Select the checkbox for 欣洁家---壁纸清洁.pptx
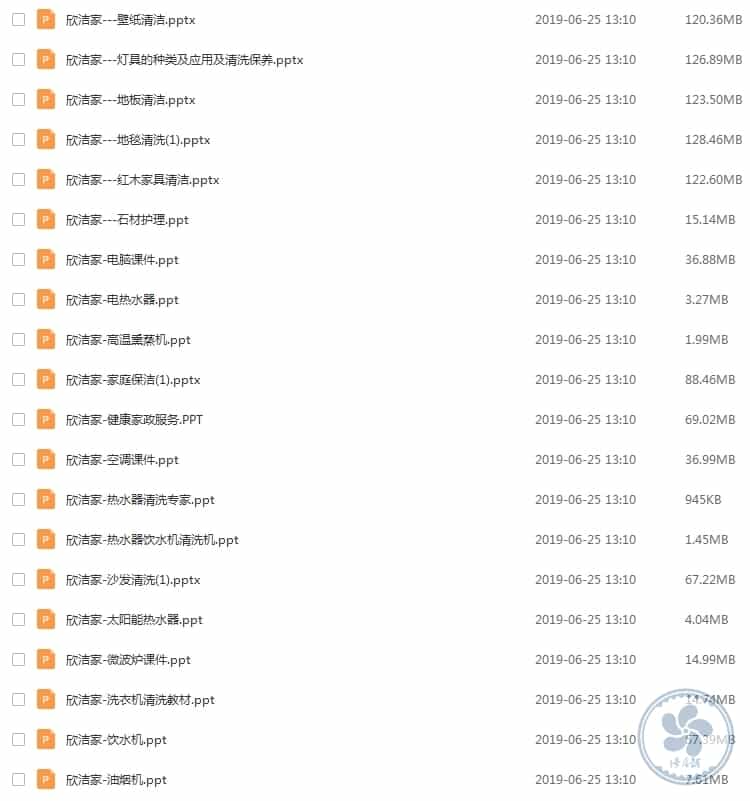Screen dimensions: 750x801 point(18,19)
